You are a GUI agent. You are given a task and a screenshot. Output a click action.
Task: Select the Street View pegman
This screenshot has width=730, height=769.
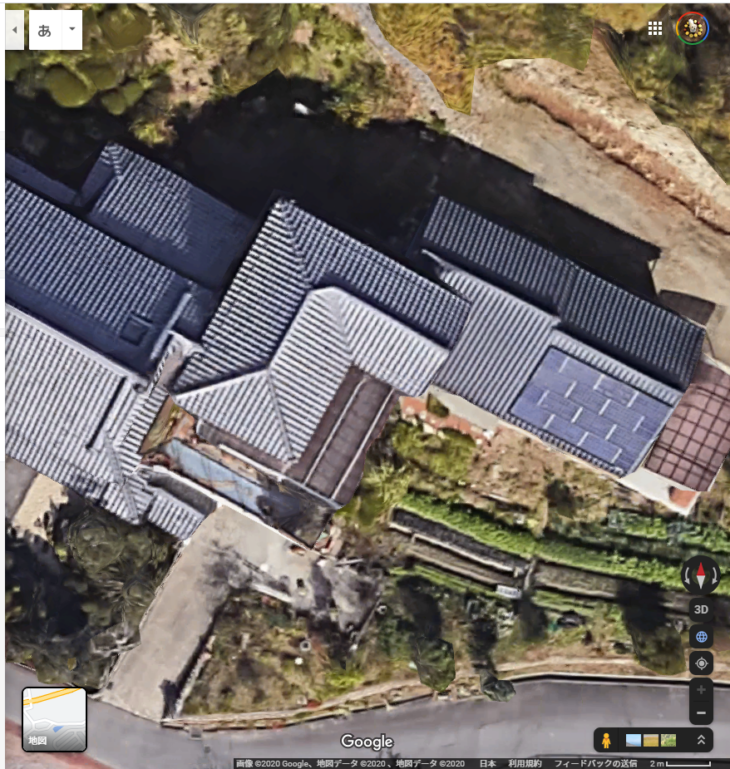(605, 740)
